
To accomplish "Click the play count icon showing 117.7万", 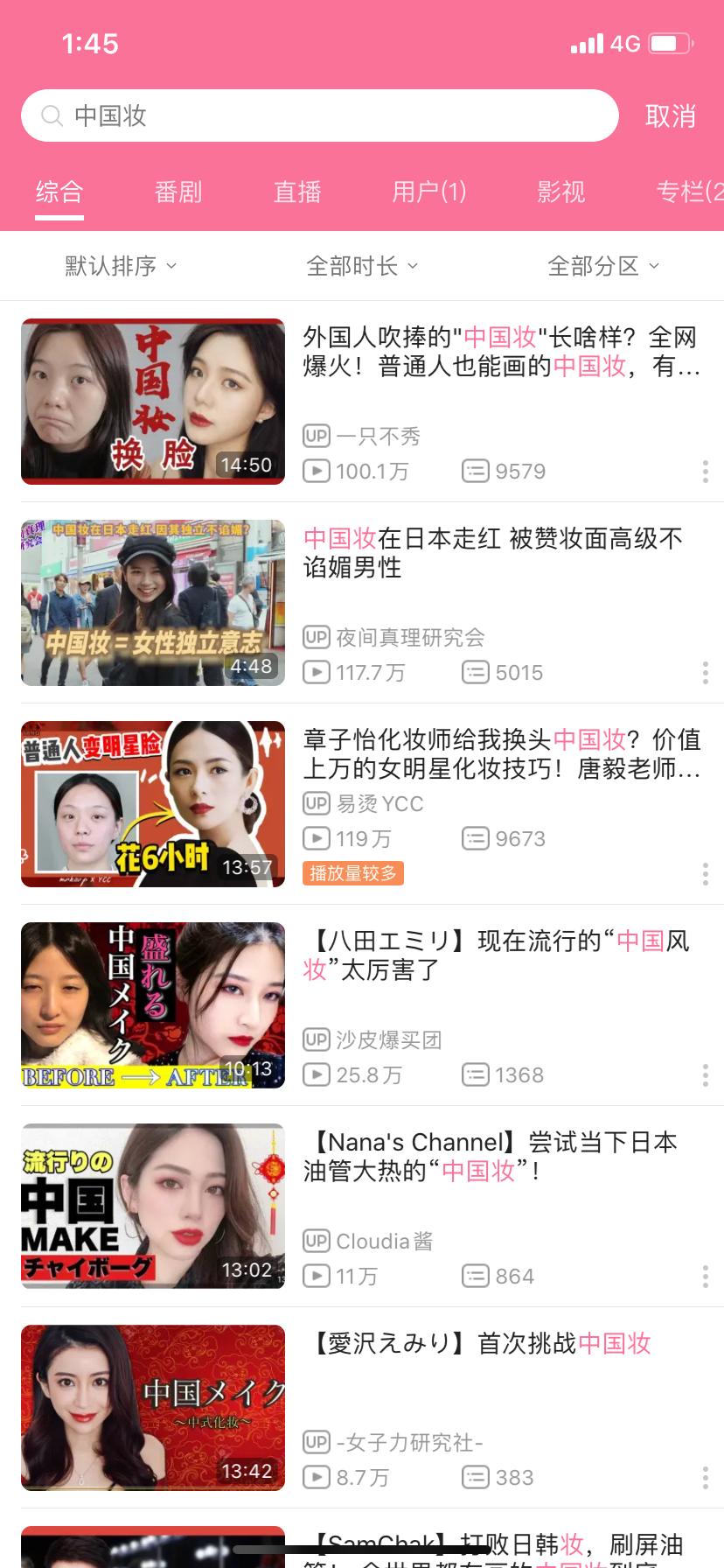I will [315, 672].
